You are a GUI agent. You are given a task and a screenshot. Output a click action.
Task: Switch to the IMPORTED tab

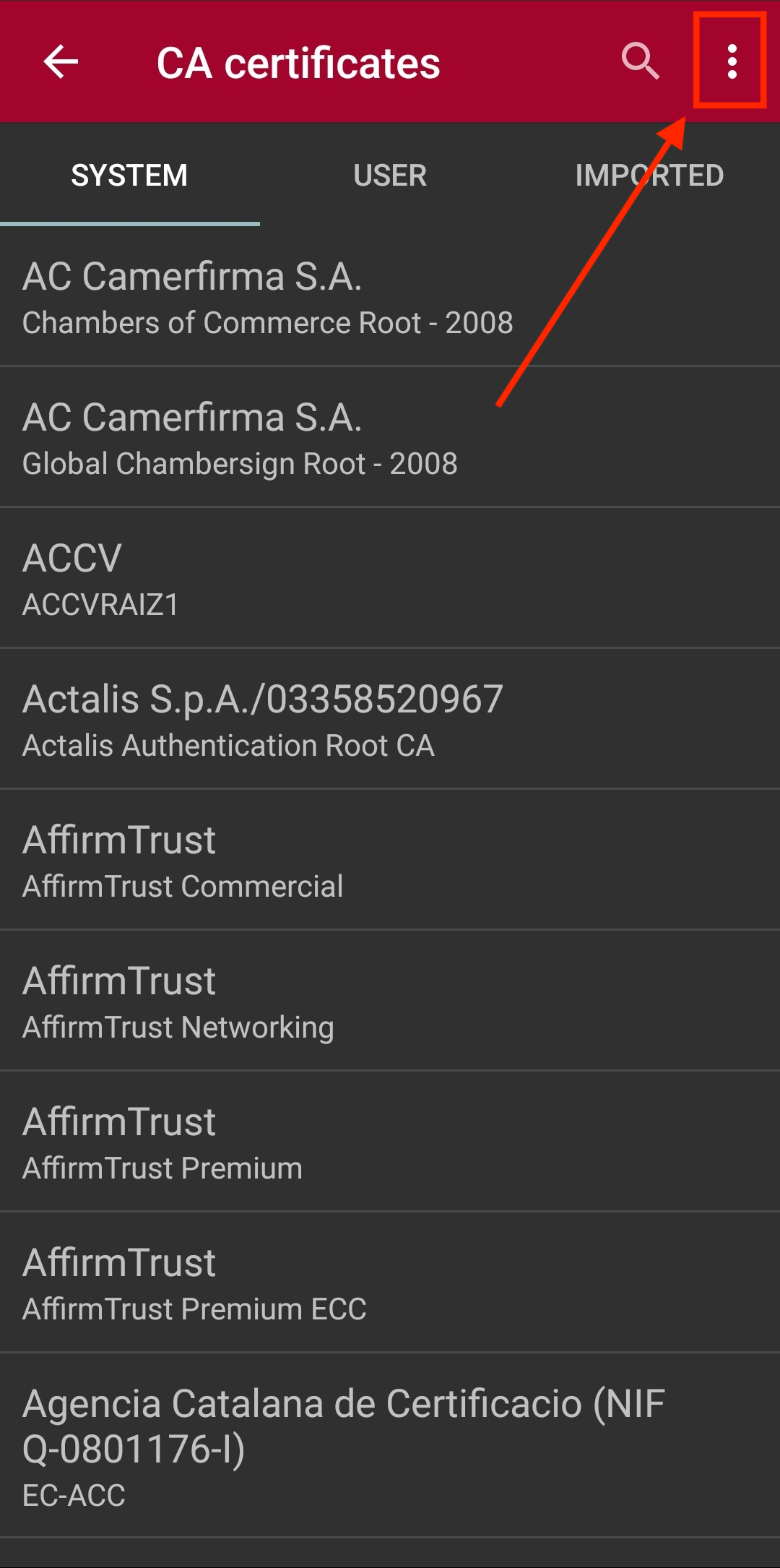(x=649, y=176)
